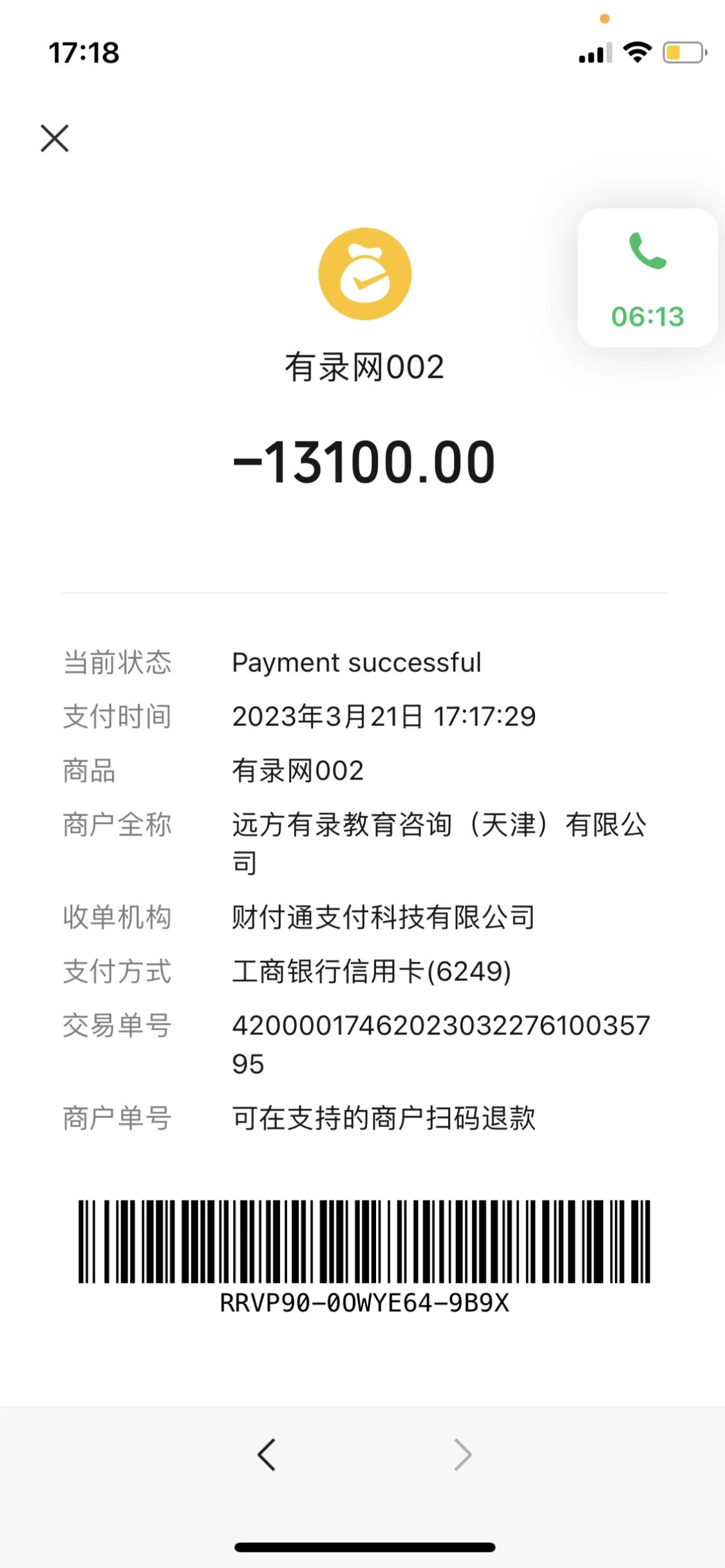Return to the ongoing call window
Image resolution: width=725 pixels, height=1568 pixels.
647,278
